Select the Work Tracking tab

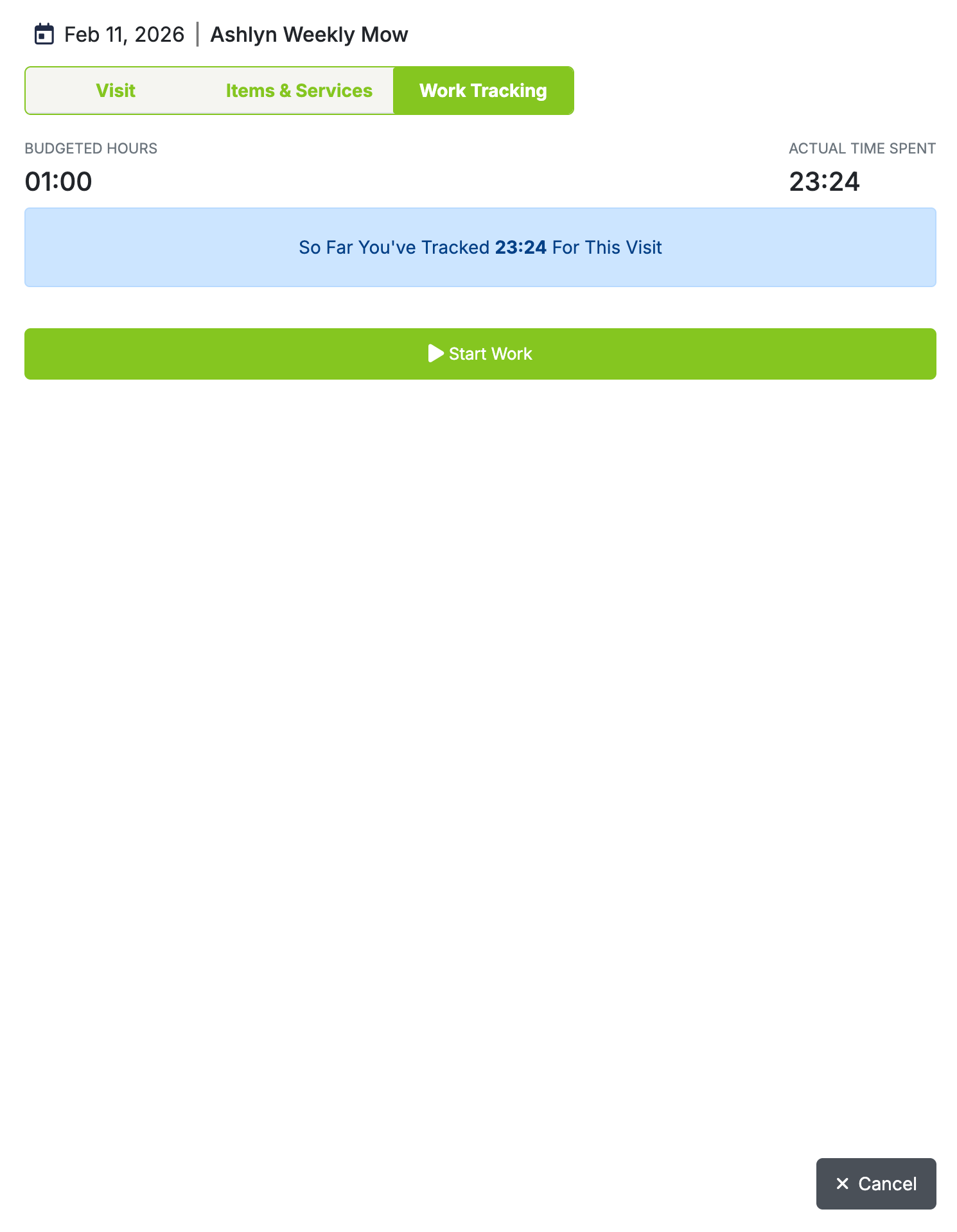click(x=483, y=90)
